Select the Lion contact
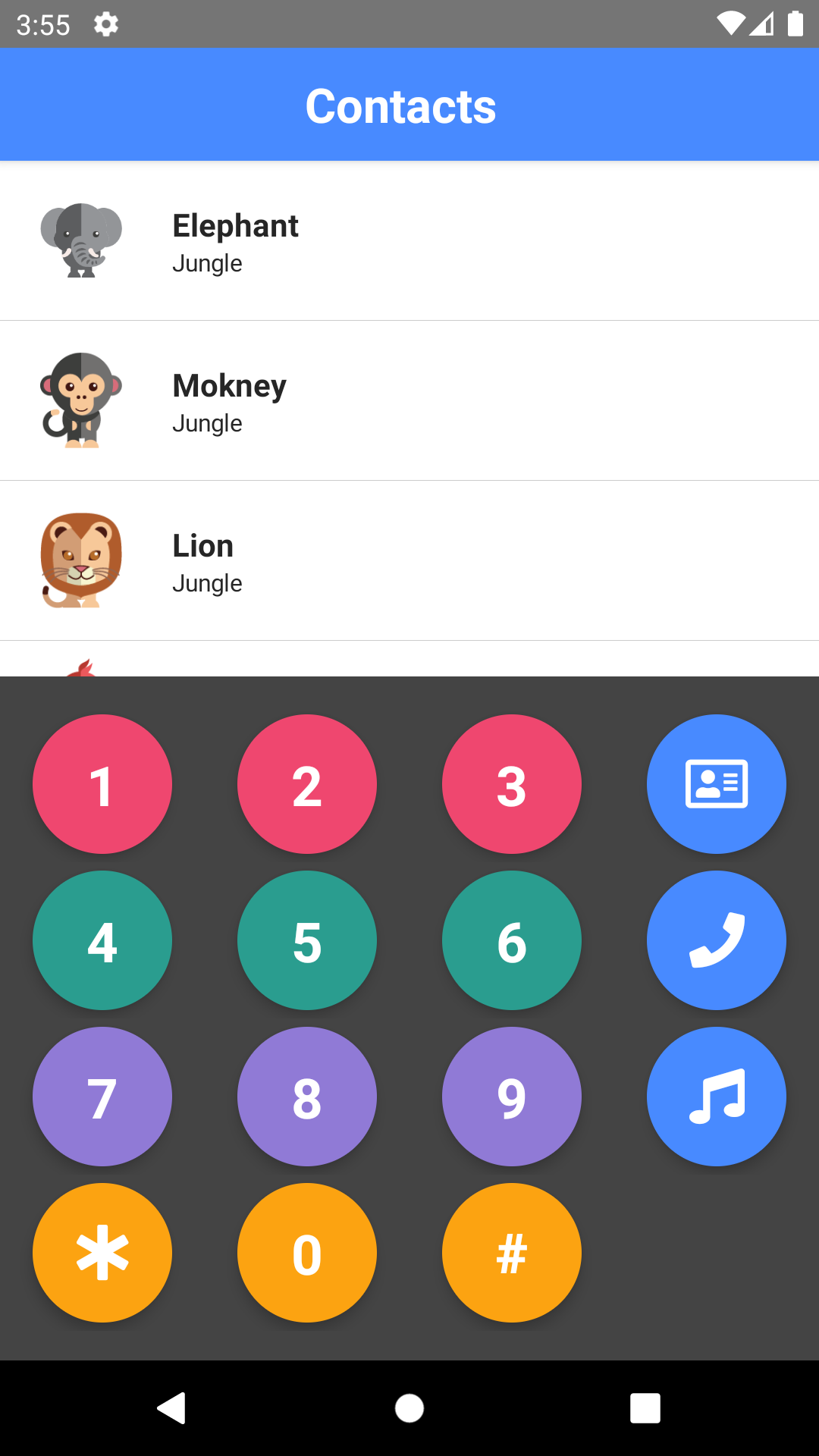Image resolution: width=819 pixels, height=1456 pixels. tap(409, 561)
